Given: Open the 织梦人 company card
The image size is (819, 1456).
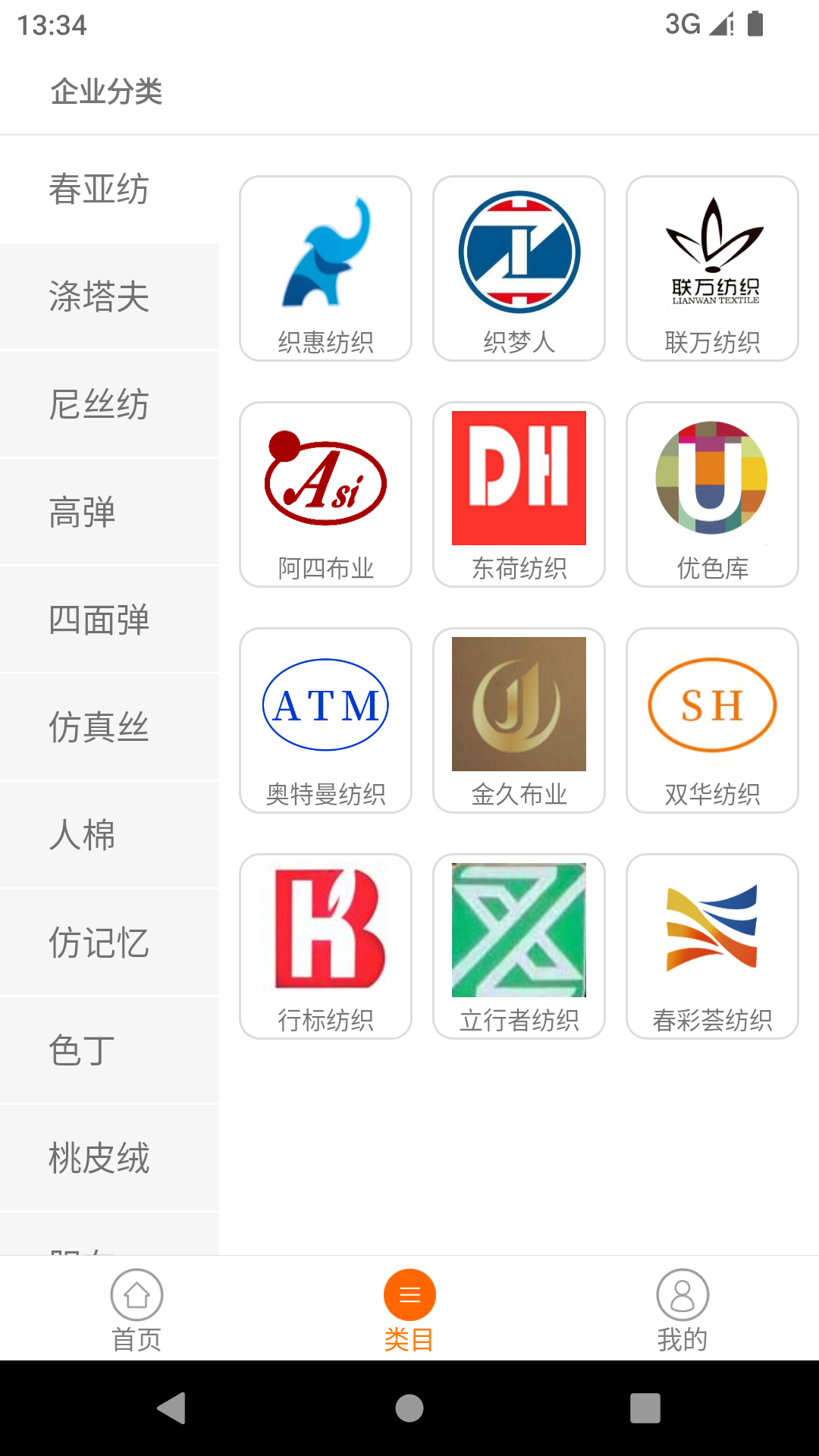Looking at the screenshot, I should click(x=519, y=268).
